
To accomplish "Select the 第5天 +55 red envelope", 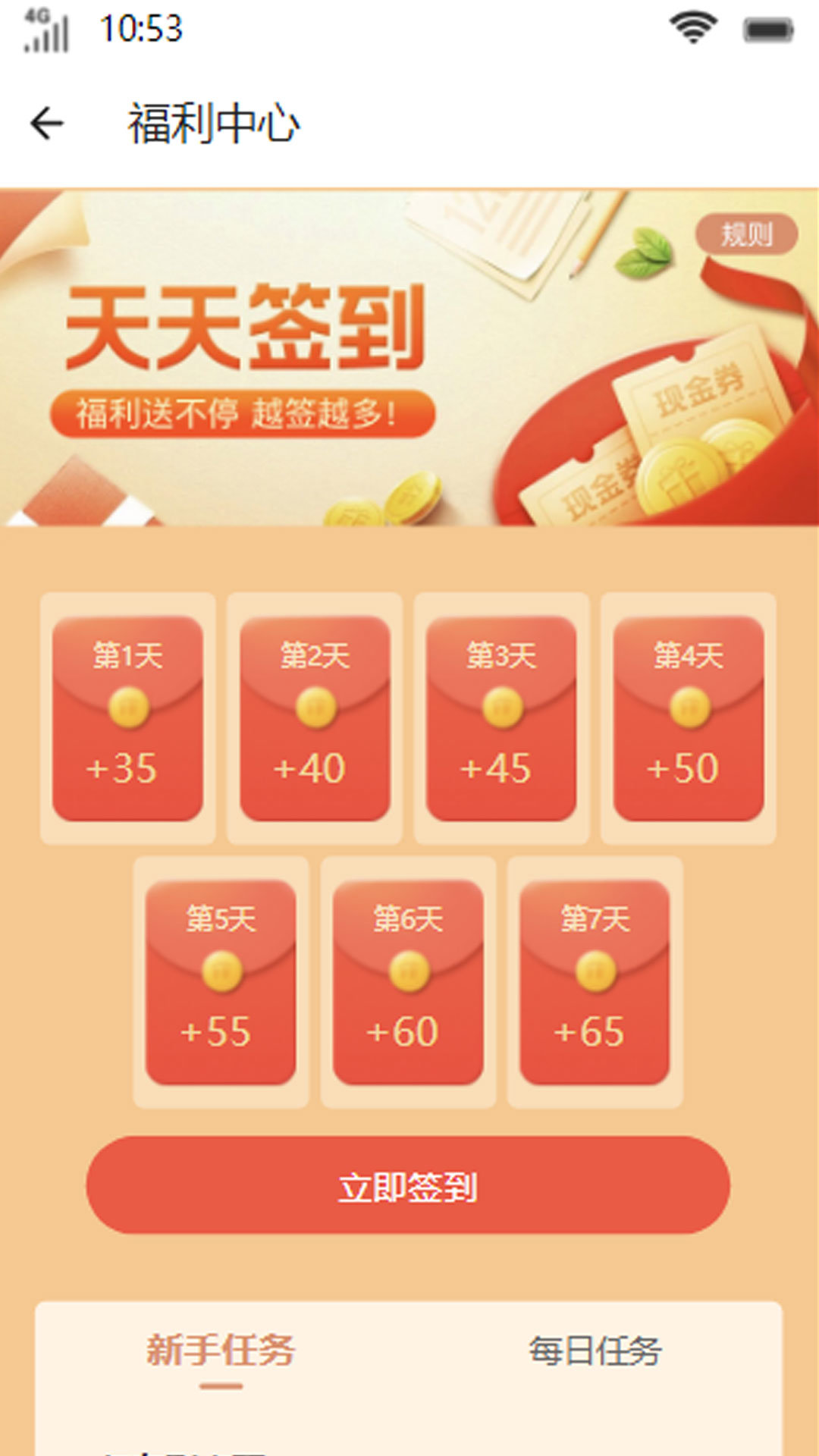I will 221,981.
